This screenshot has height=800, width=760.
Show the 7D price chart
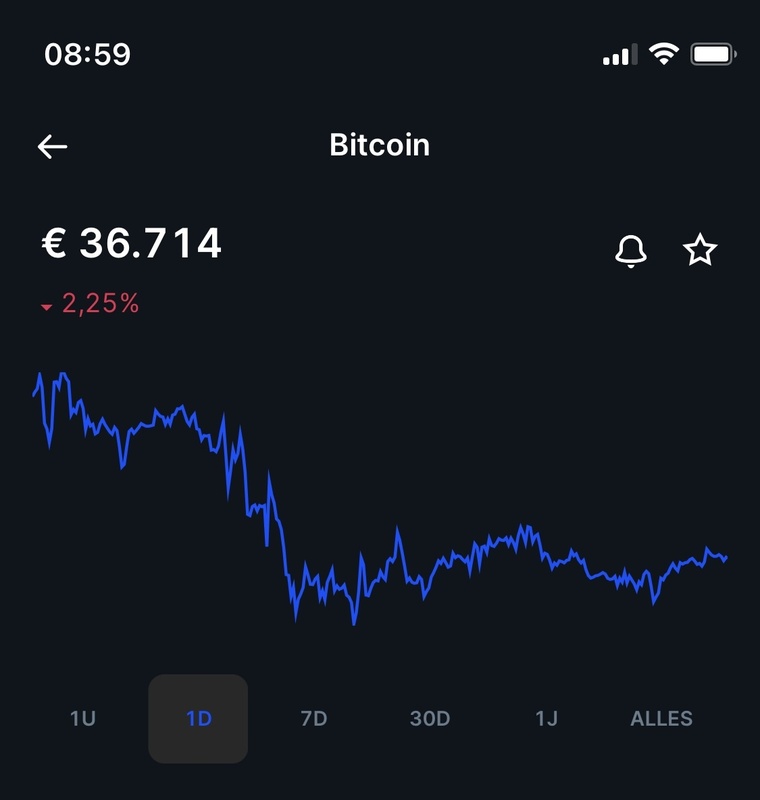click(x=314, y=718)
